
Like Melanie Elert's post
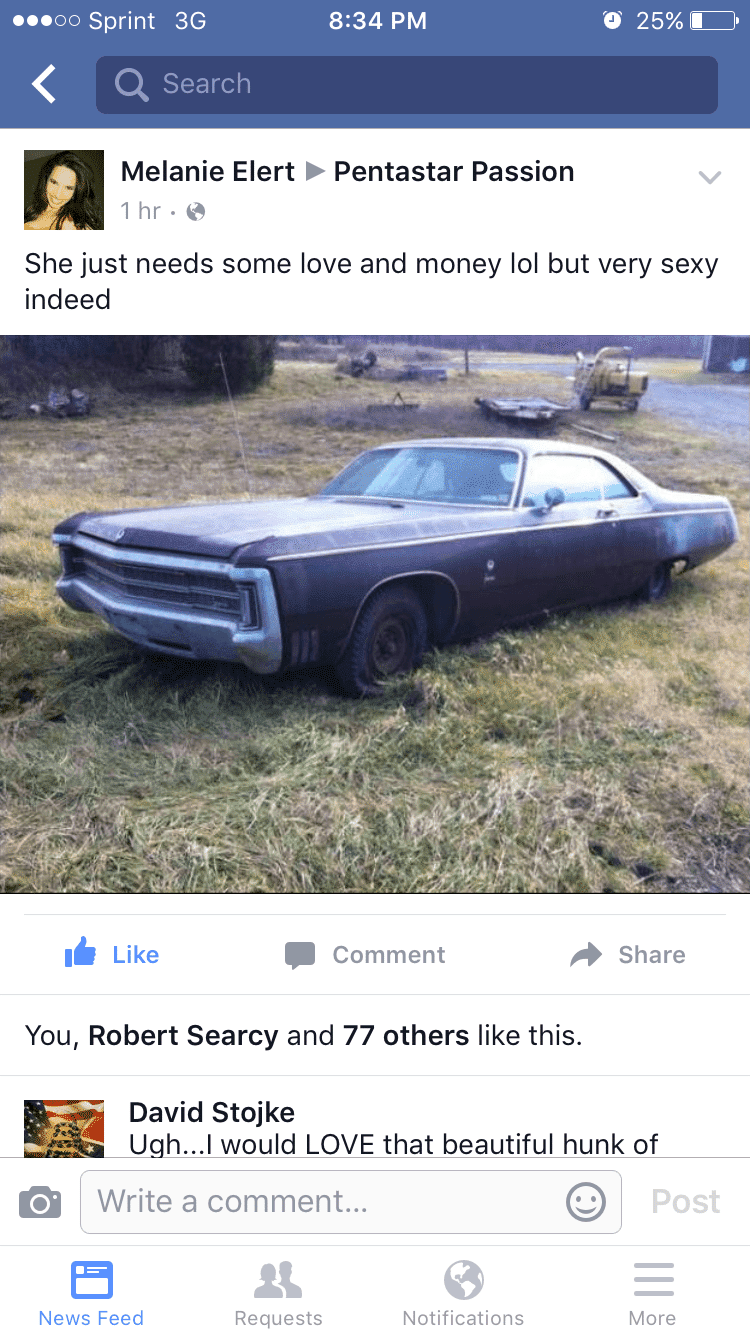(x=112, y=955)
